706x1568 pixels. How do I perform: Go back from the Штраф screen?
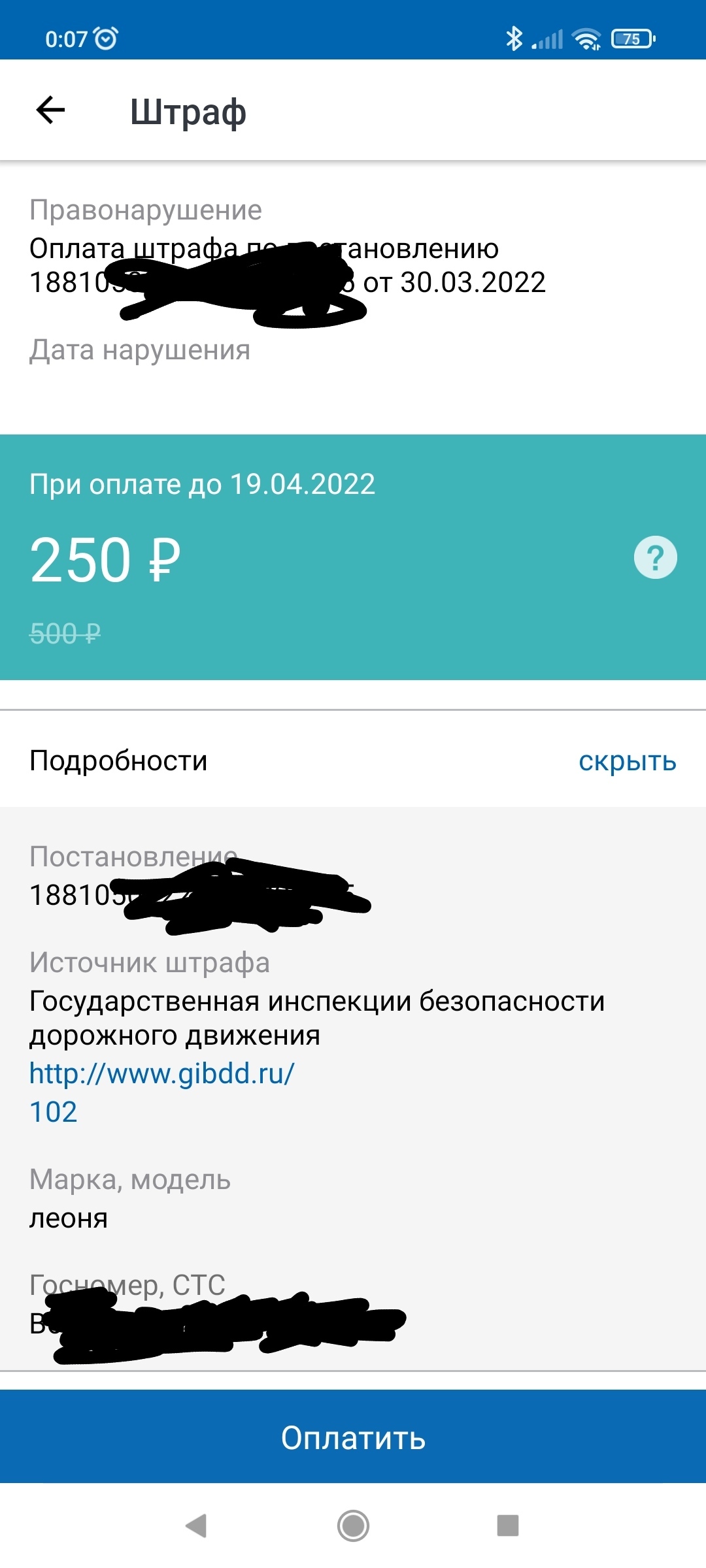pos(50,110)
